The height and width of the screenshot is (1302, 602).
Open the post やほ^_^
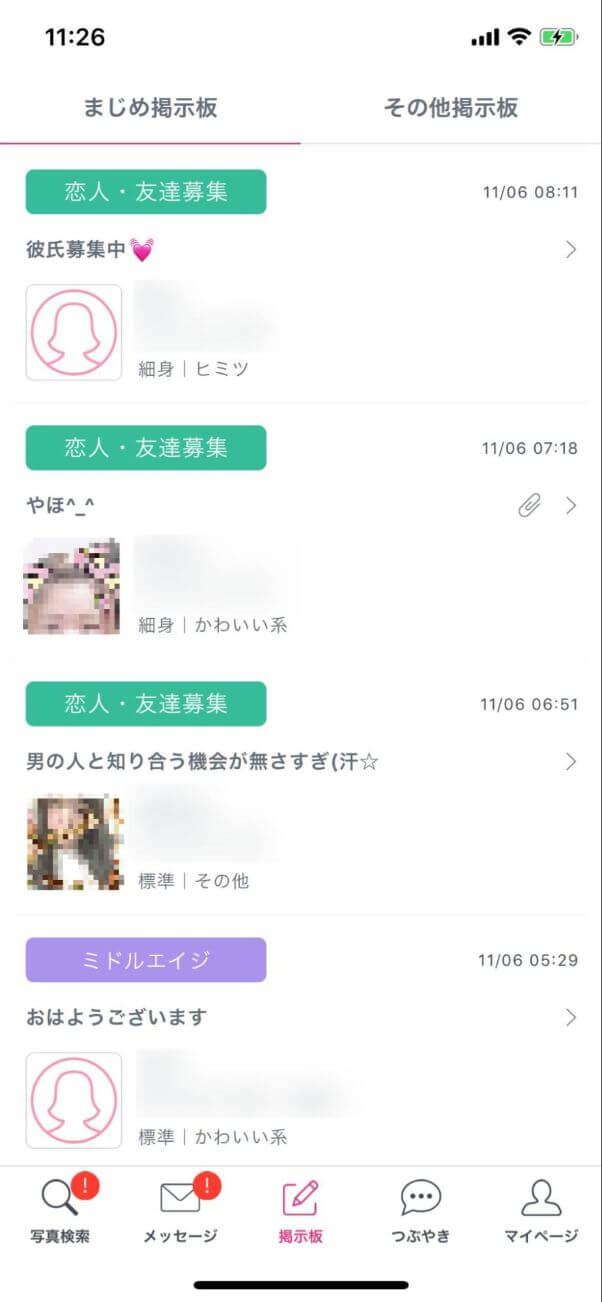(x=300, y=506)
